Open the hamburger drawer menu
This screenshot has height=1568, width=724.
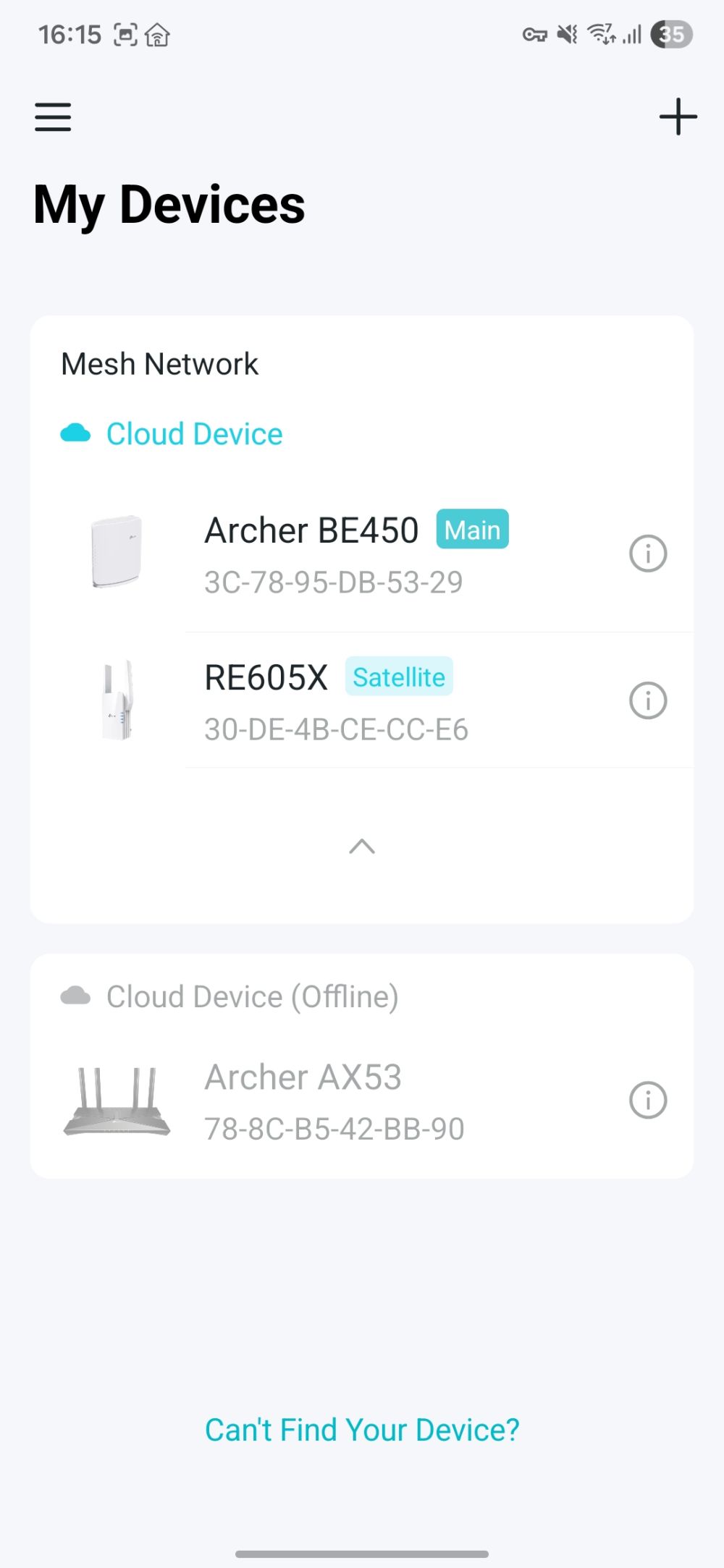tap(53, 116)
